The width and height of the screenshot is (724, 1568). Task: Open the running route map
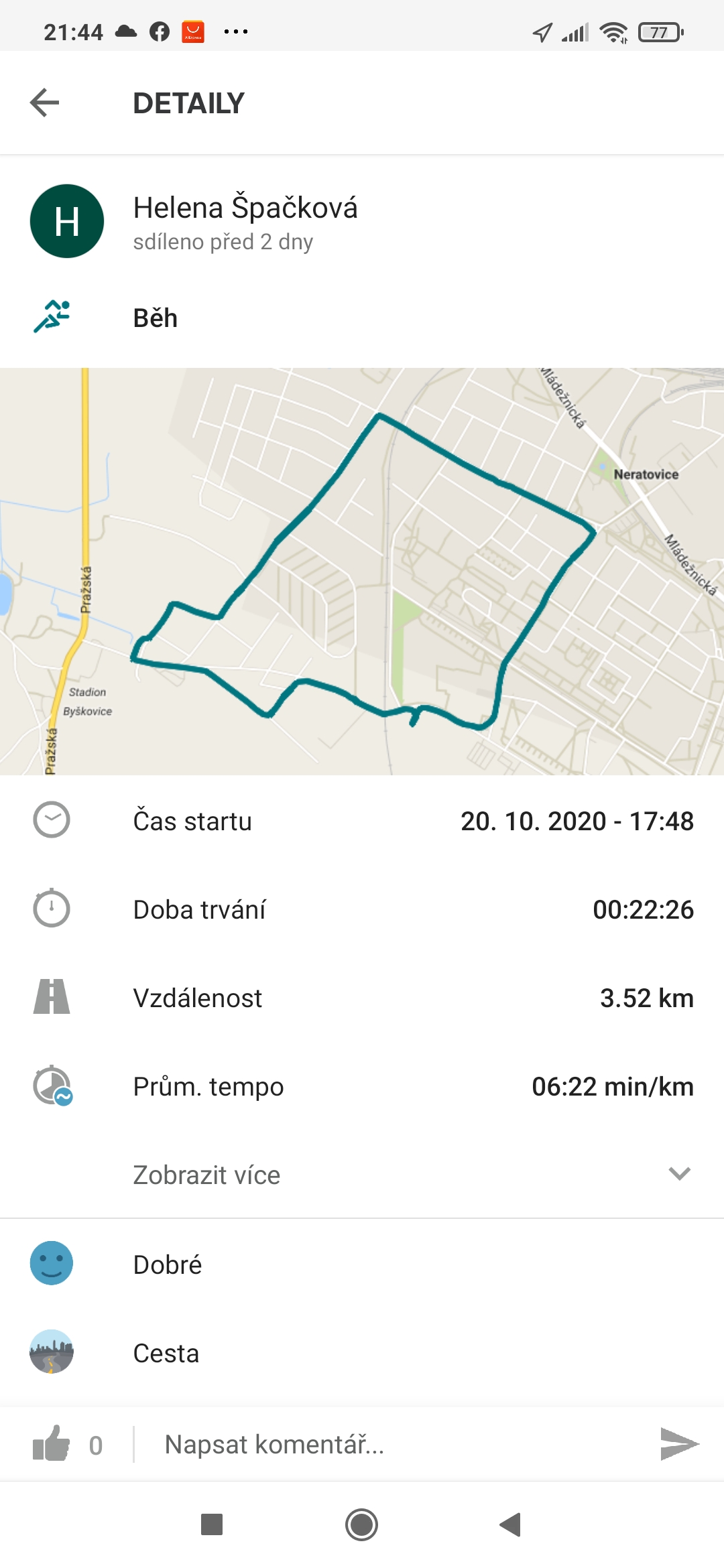(362, 572)
